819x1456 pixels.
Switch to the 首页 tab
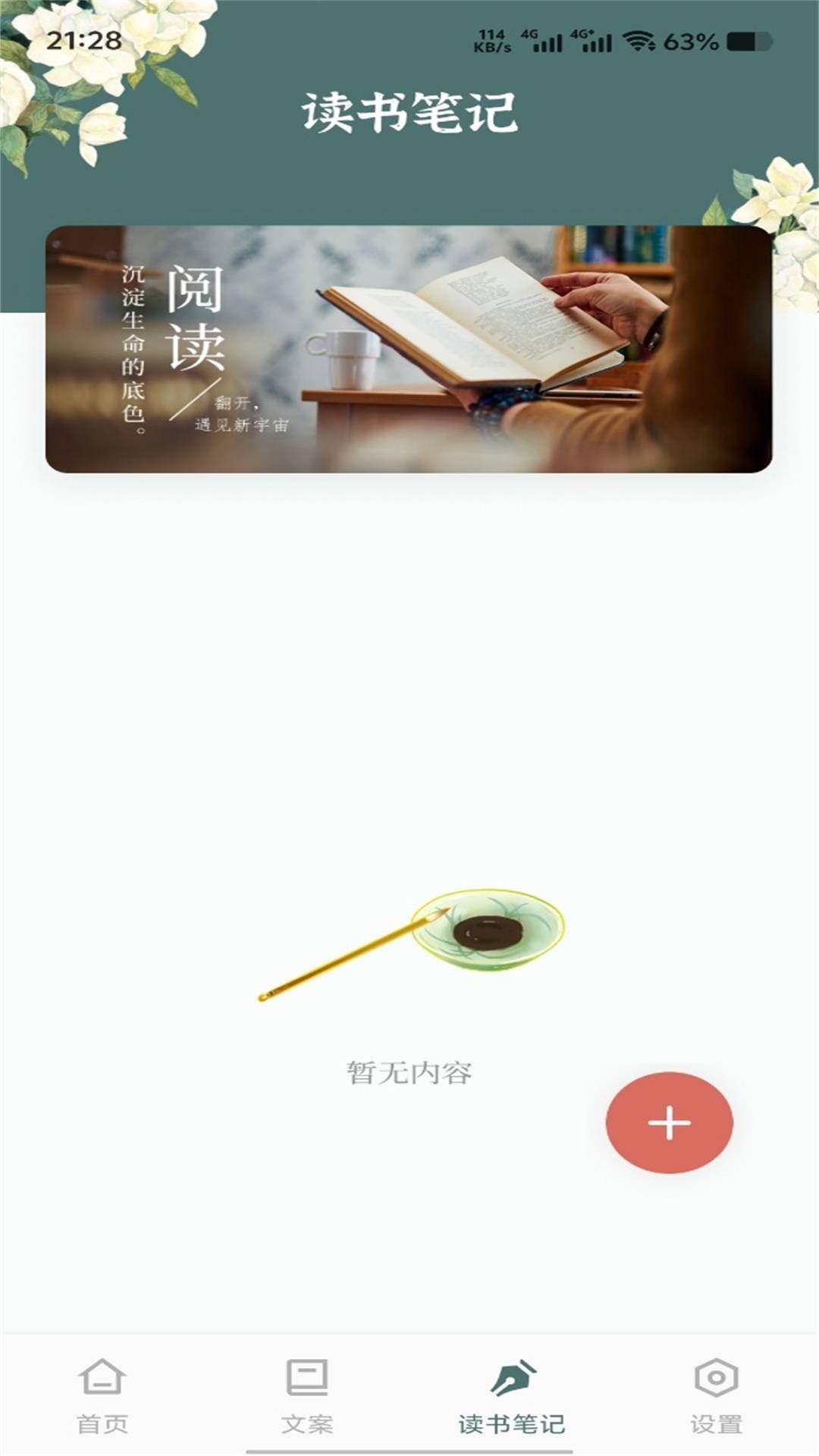point(102,1395)
